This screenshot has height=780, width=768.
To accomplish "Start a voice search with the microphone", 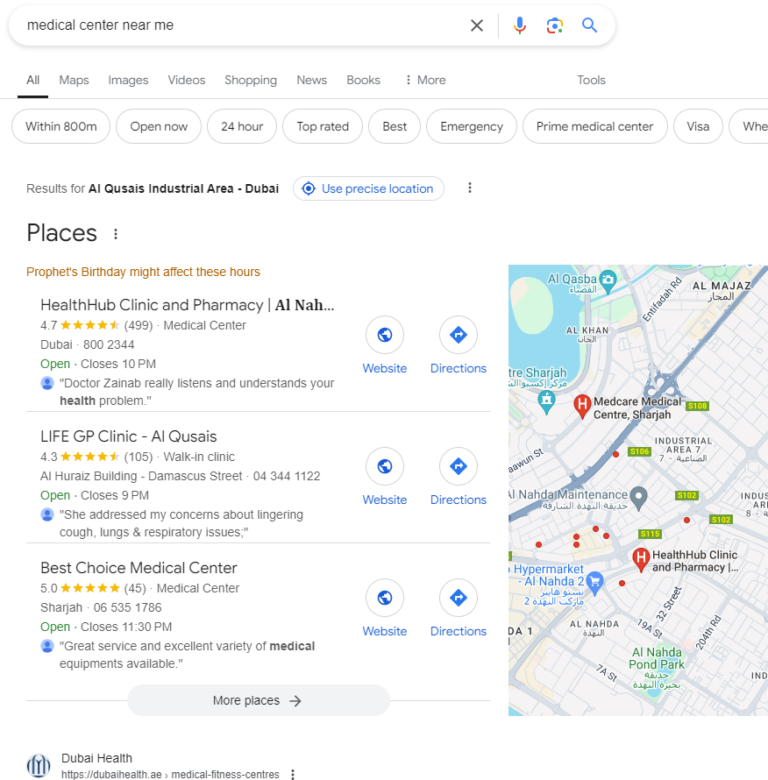I will coord(519,26).
